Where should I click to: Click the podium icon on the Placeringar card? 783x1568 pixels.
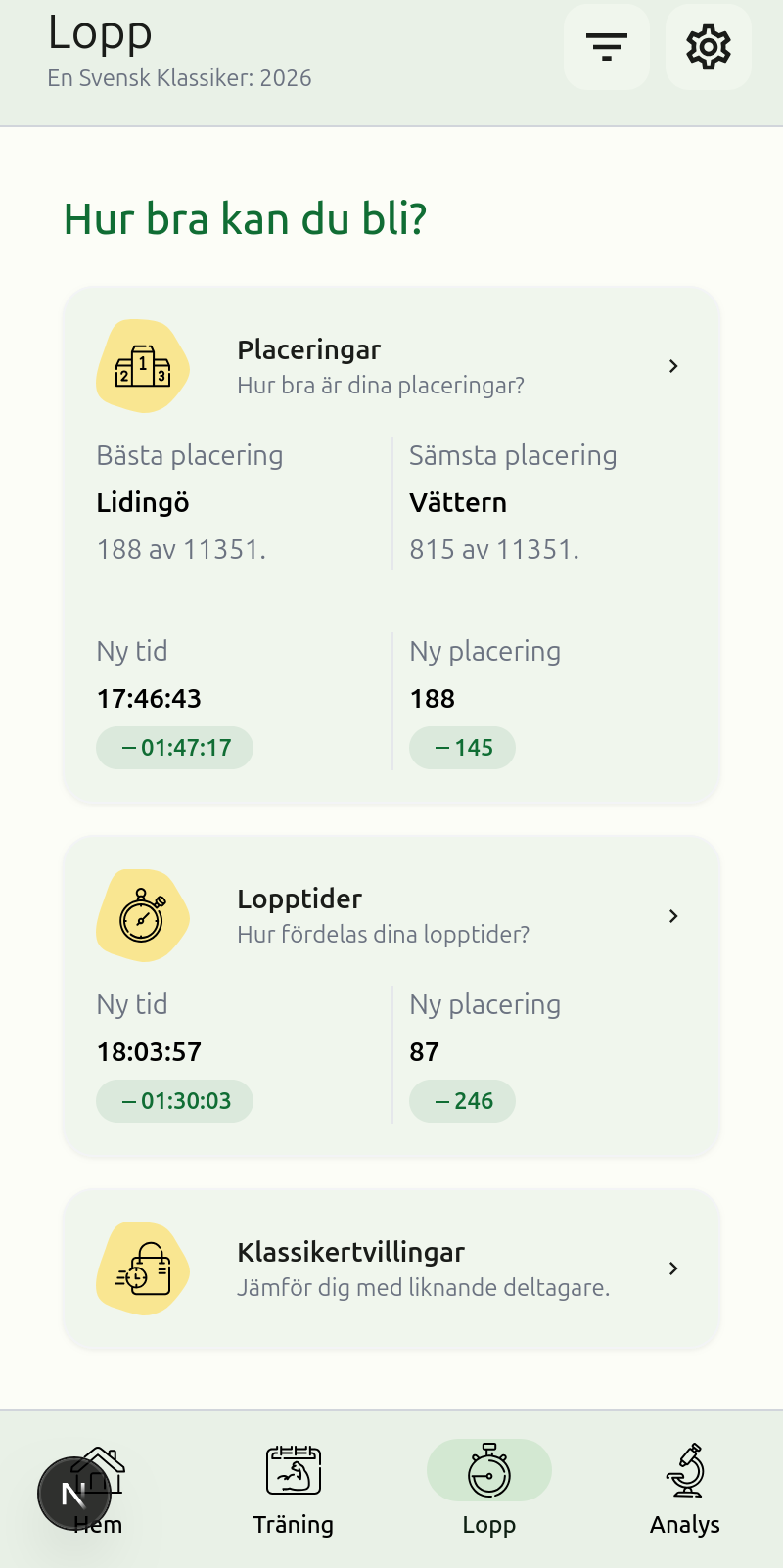(142, 365)
